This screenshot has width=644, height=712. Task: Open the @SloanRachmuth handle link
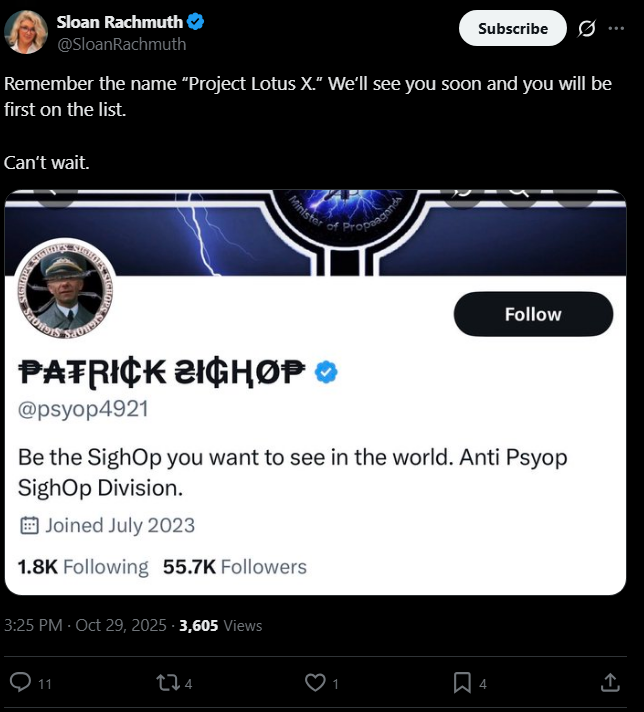121,44
